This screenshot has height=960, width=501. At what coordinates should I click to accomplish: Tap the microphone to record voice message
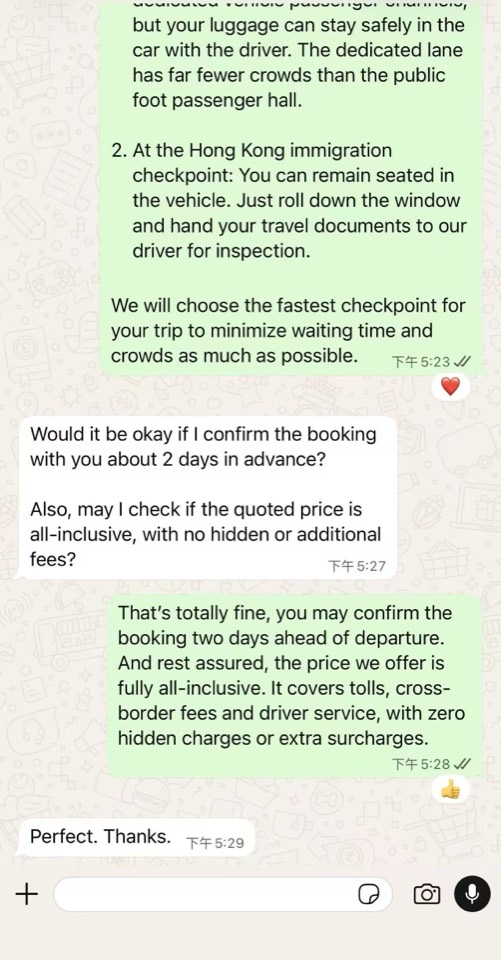(472, 894)
